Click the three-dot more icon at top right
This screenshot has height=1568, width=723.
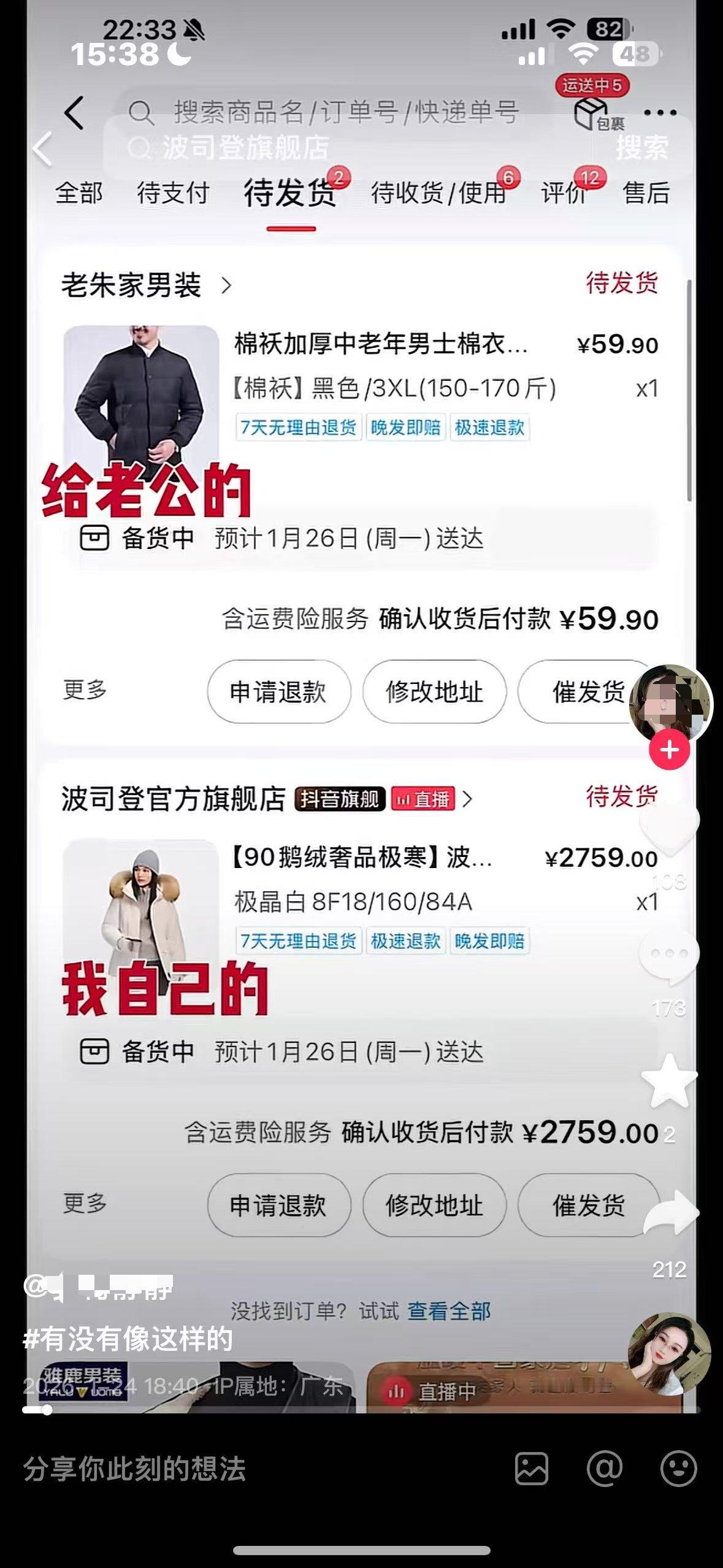click(659, 113)
